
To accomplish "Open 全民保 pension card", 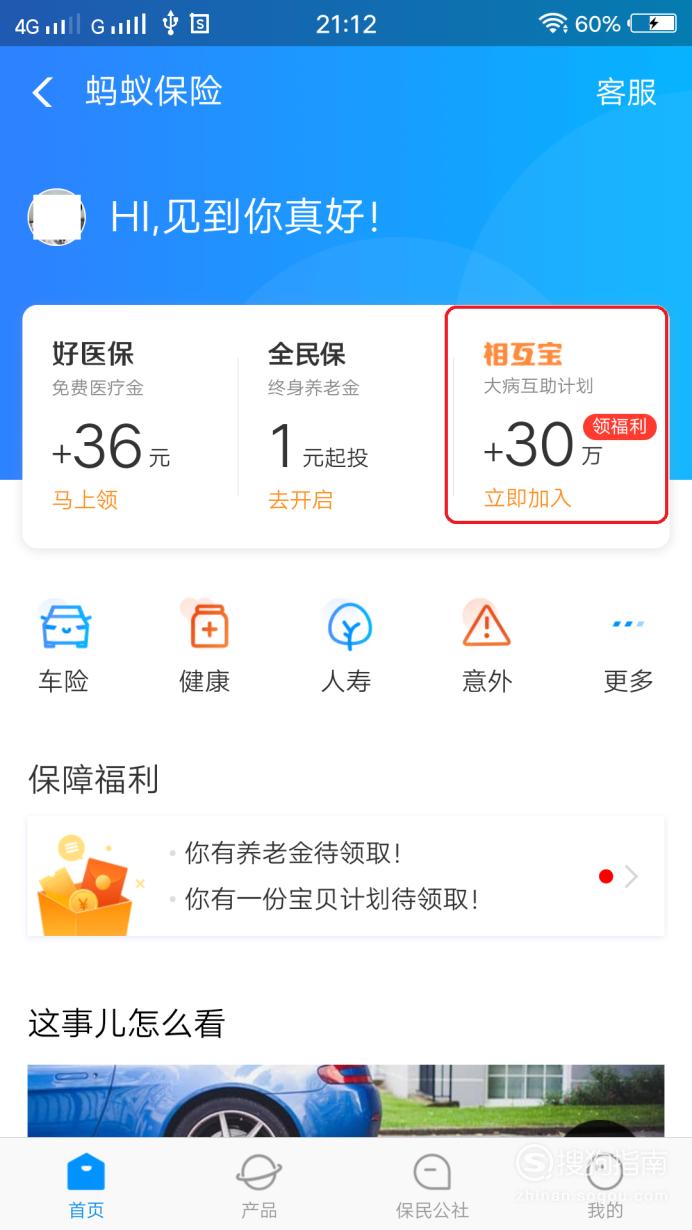I will [345, 426].
